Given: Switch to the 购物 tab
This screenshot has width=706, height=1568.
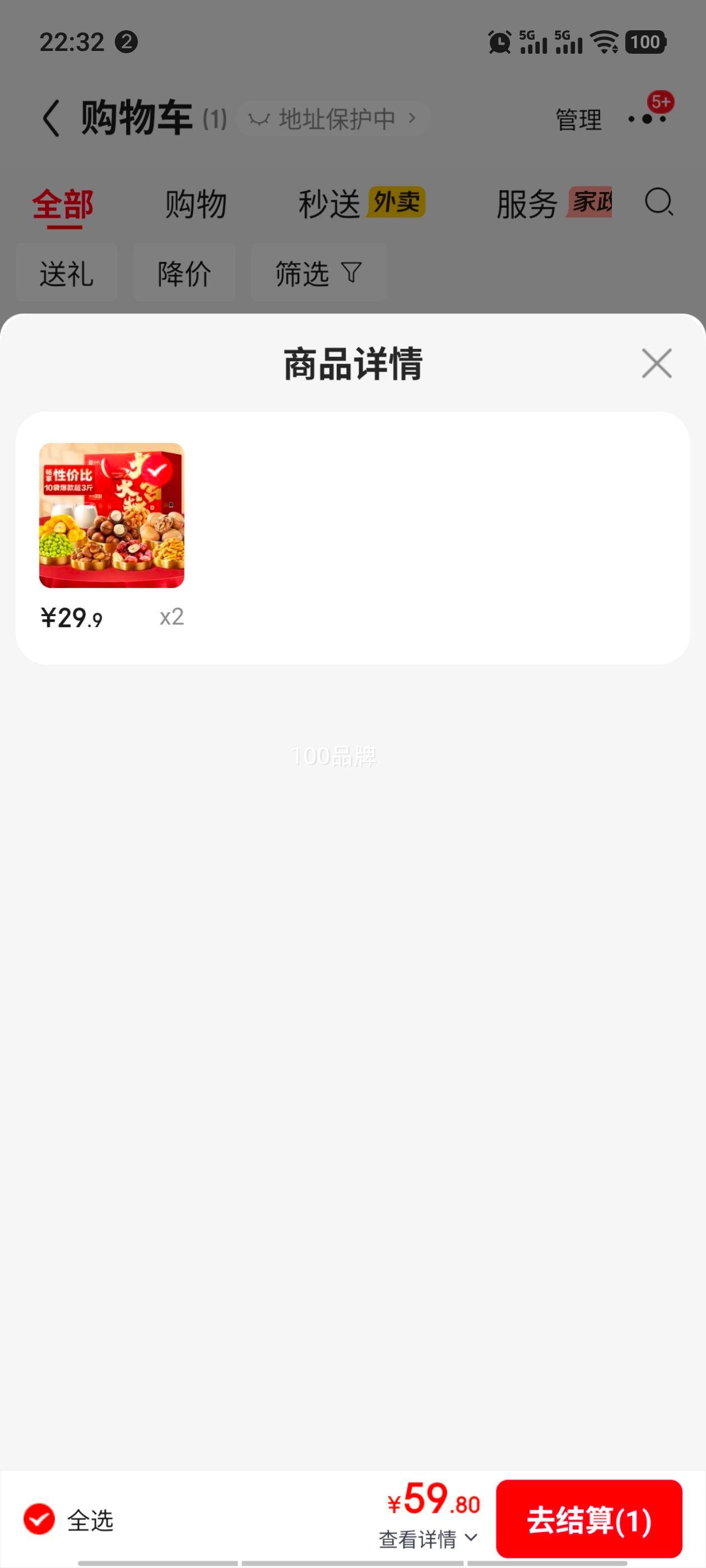Looking at the screenshot, I should (196, 203).
